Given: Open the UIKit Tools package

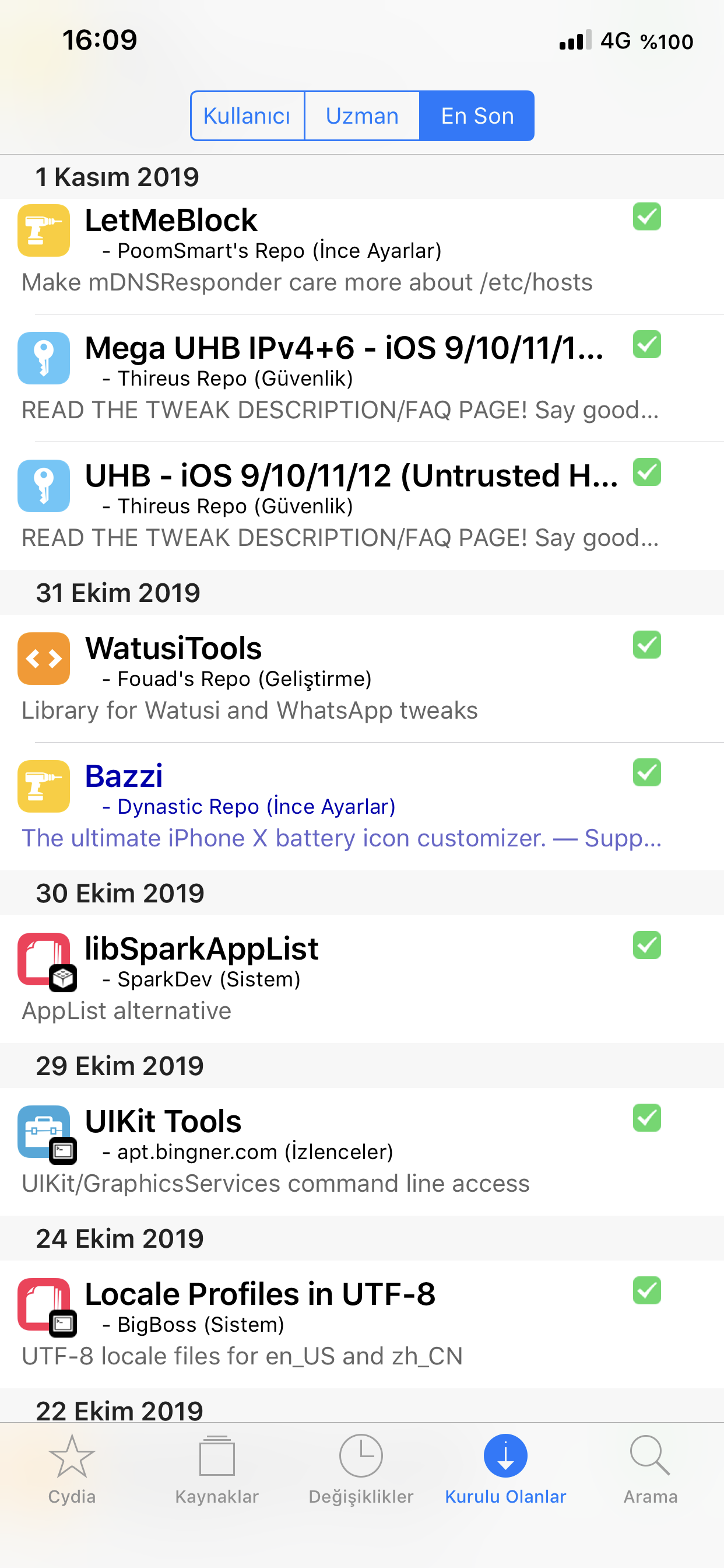Looking at the screenshot, I should point(340,1151).
